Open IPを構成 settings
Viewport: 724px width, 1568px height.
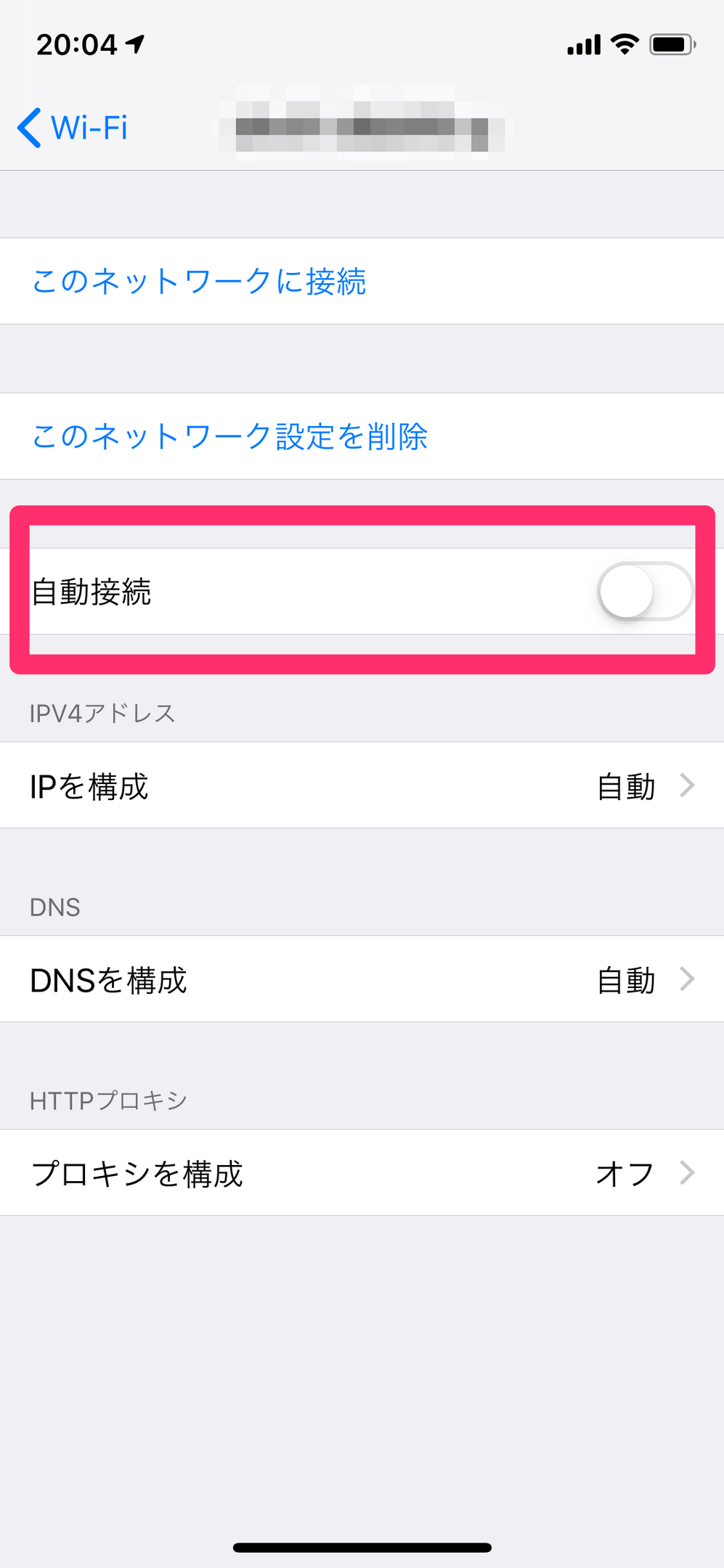click(x=362, y=785)
